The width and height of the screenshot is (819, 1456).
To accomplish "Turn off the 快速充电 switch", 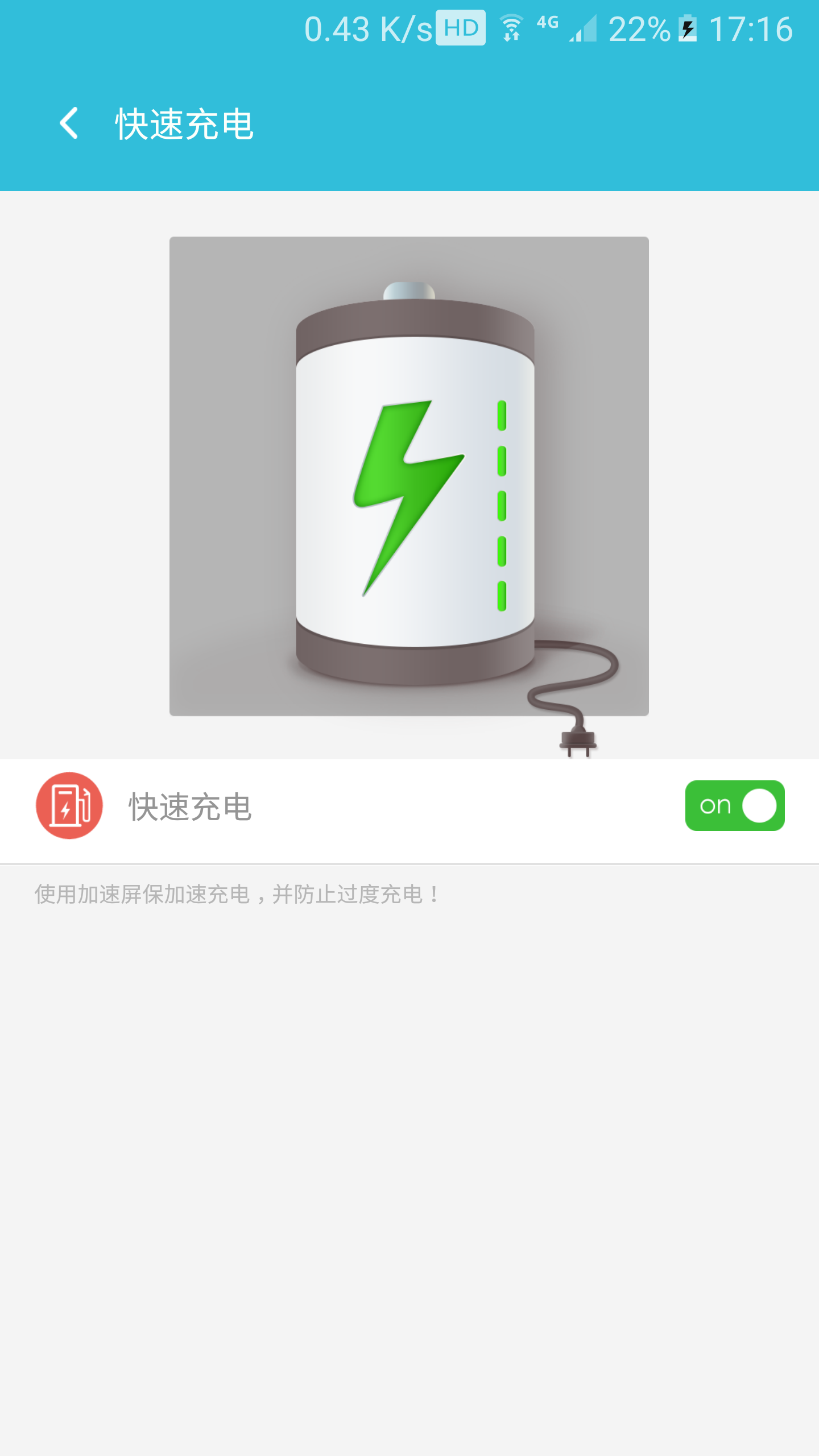I will 734,805.
